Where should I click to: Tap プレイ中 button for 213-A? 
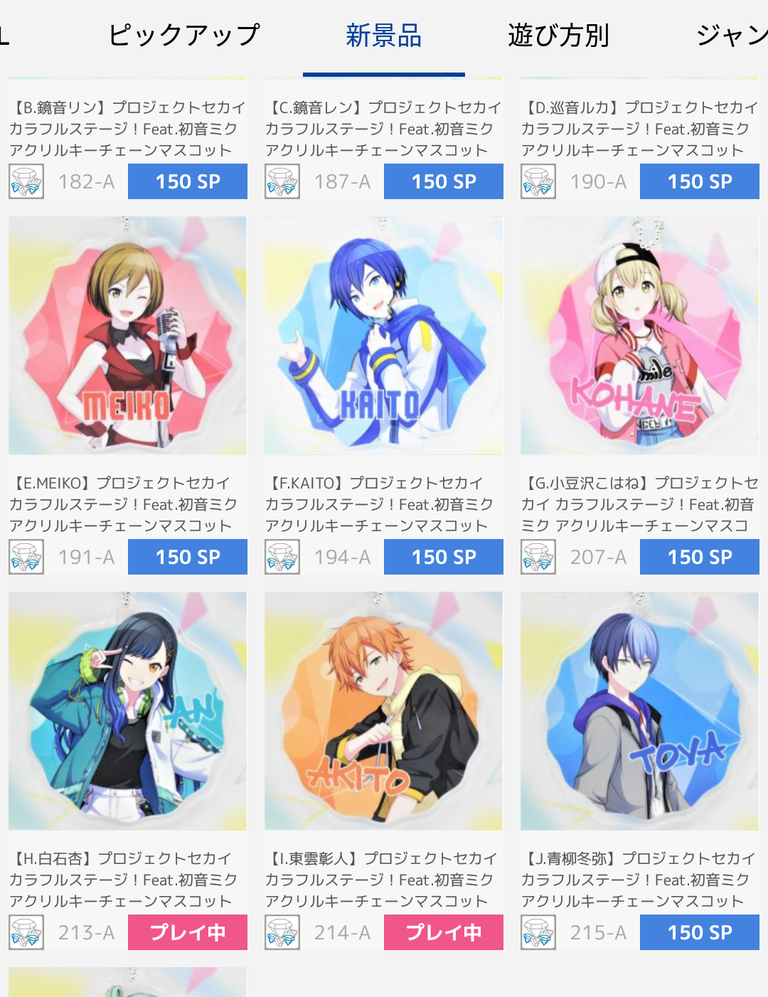188,932
